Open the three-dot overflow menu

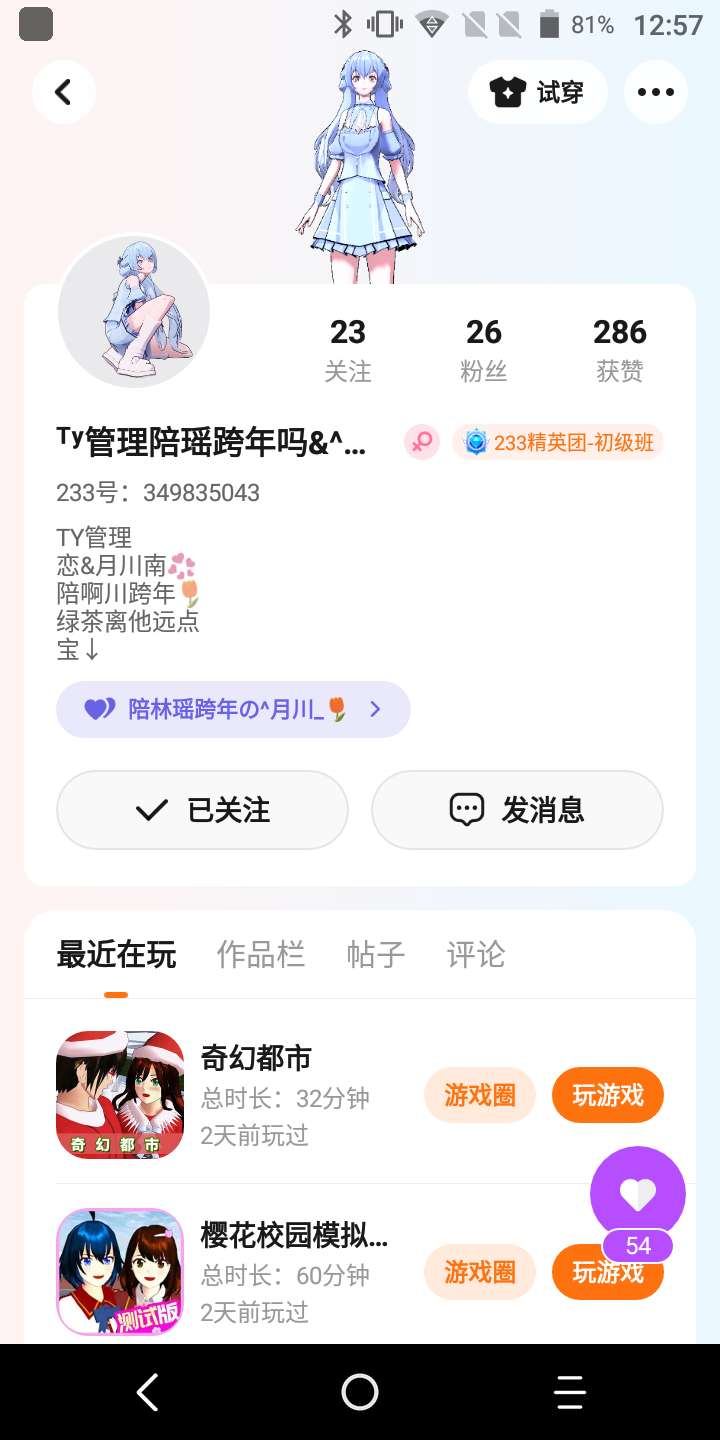[655, 92]
